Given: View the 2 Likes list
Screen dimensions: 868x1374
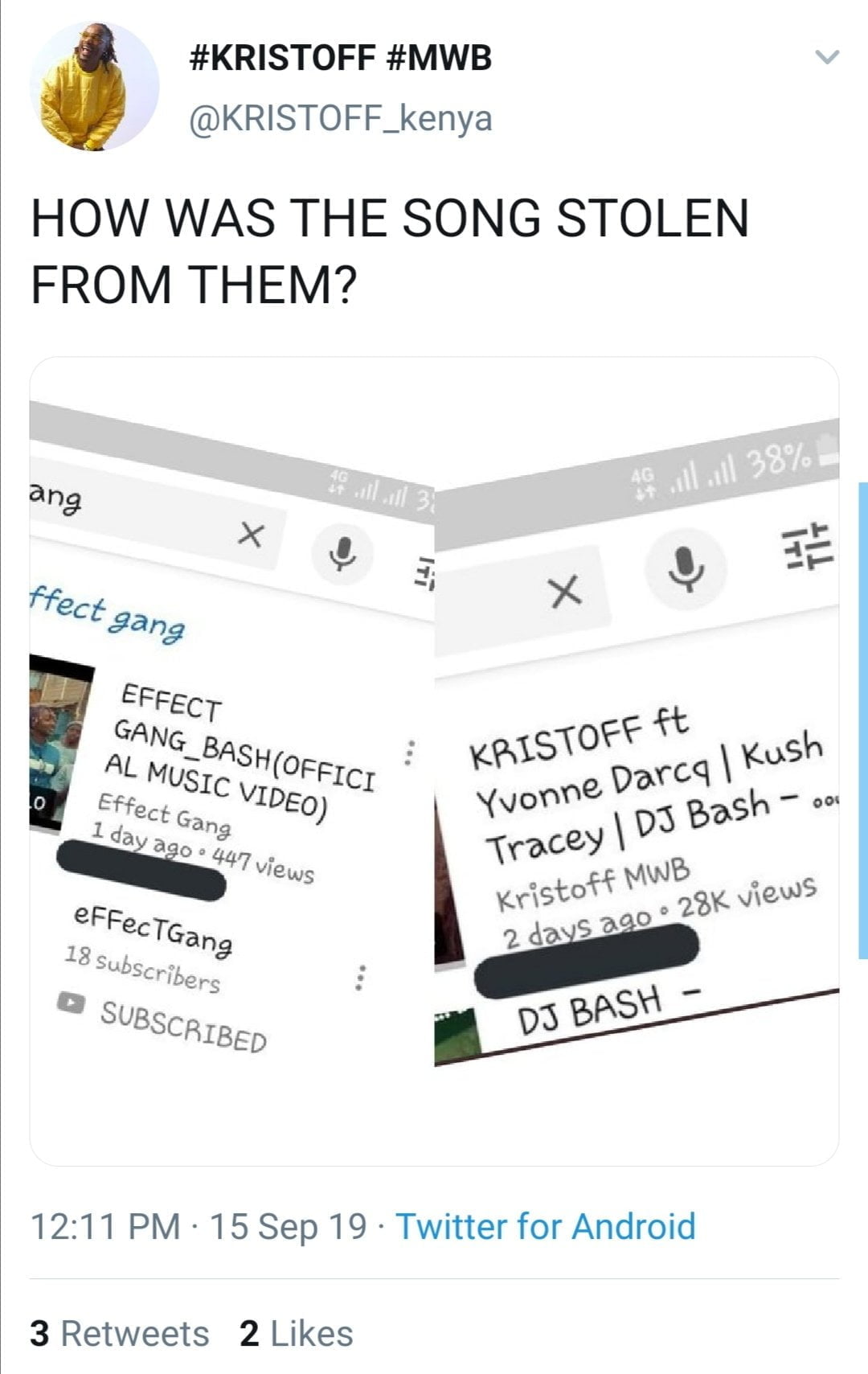Looking at the screenshot, I should pos(296,1333).
